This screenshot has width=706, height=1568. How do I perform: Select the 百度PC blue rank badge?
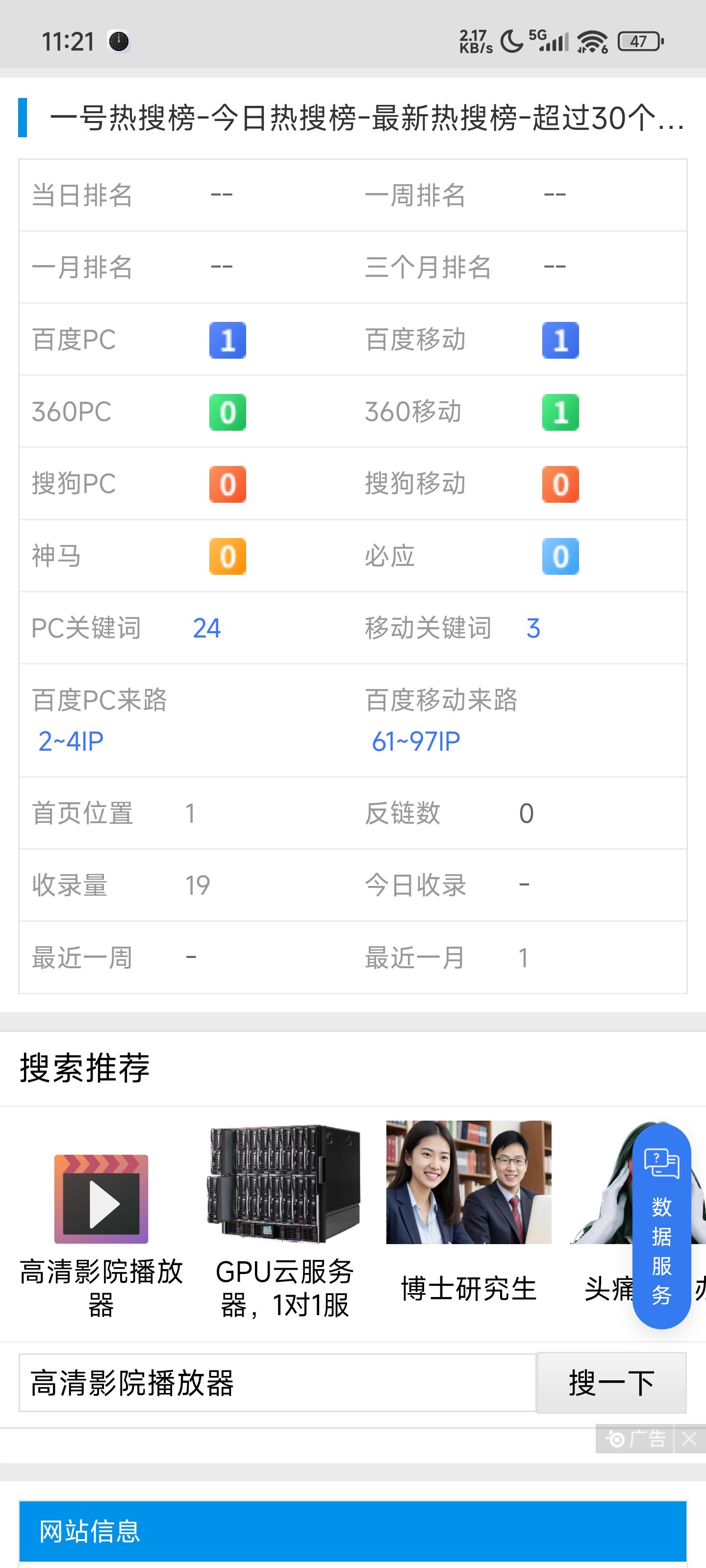(x=228, y=340)
